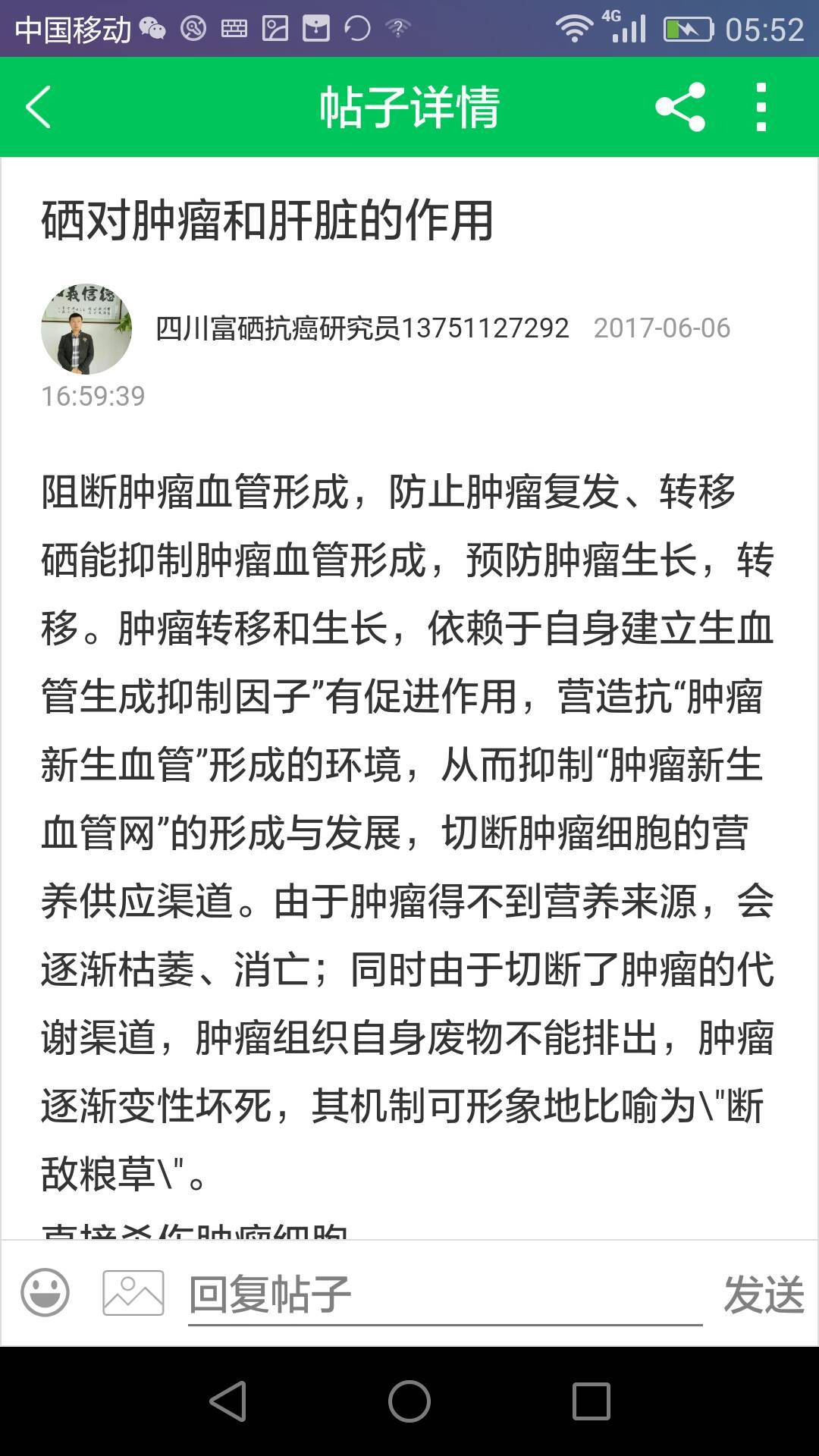Tap the system back button
This screenshot has height=1456, width=819.
[227, 1401]
